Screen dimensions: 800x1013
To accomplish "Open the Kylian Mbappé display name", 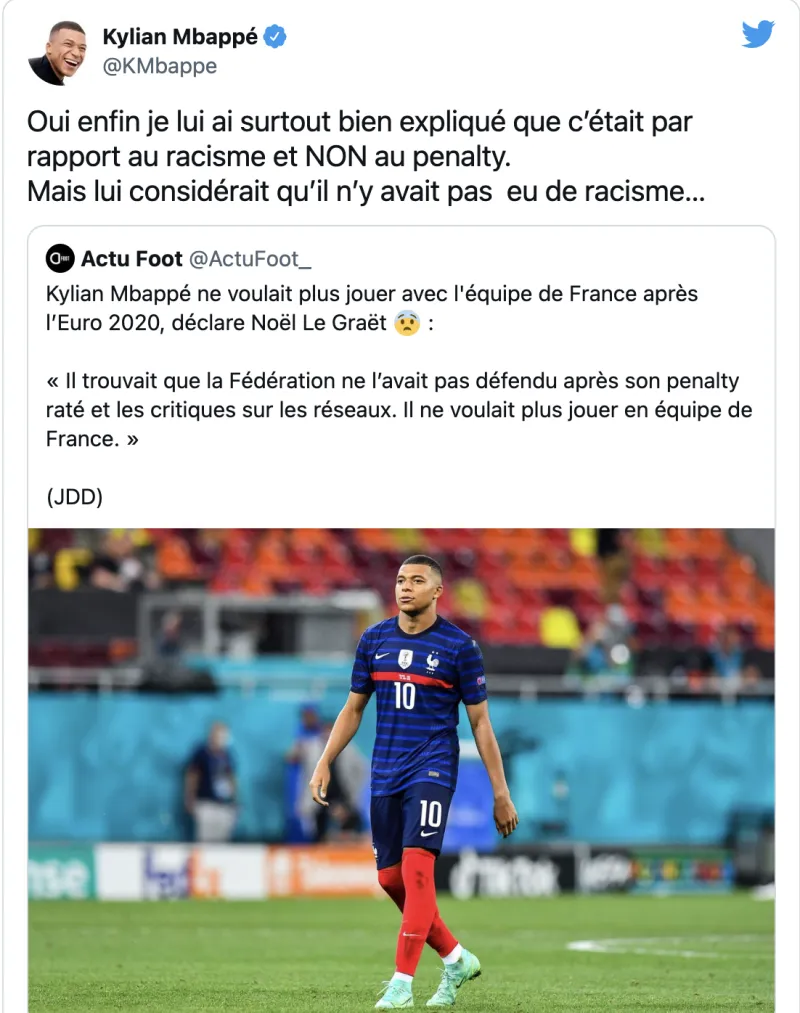I will tap(180, 38).
